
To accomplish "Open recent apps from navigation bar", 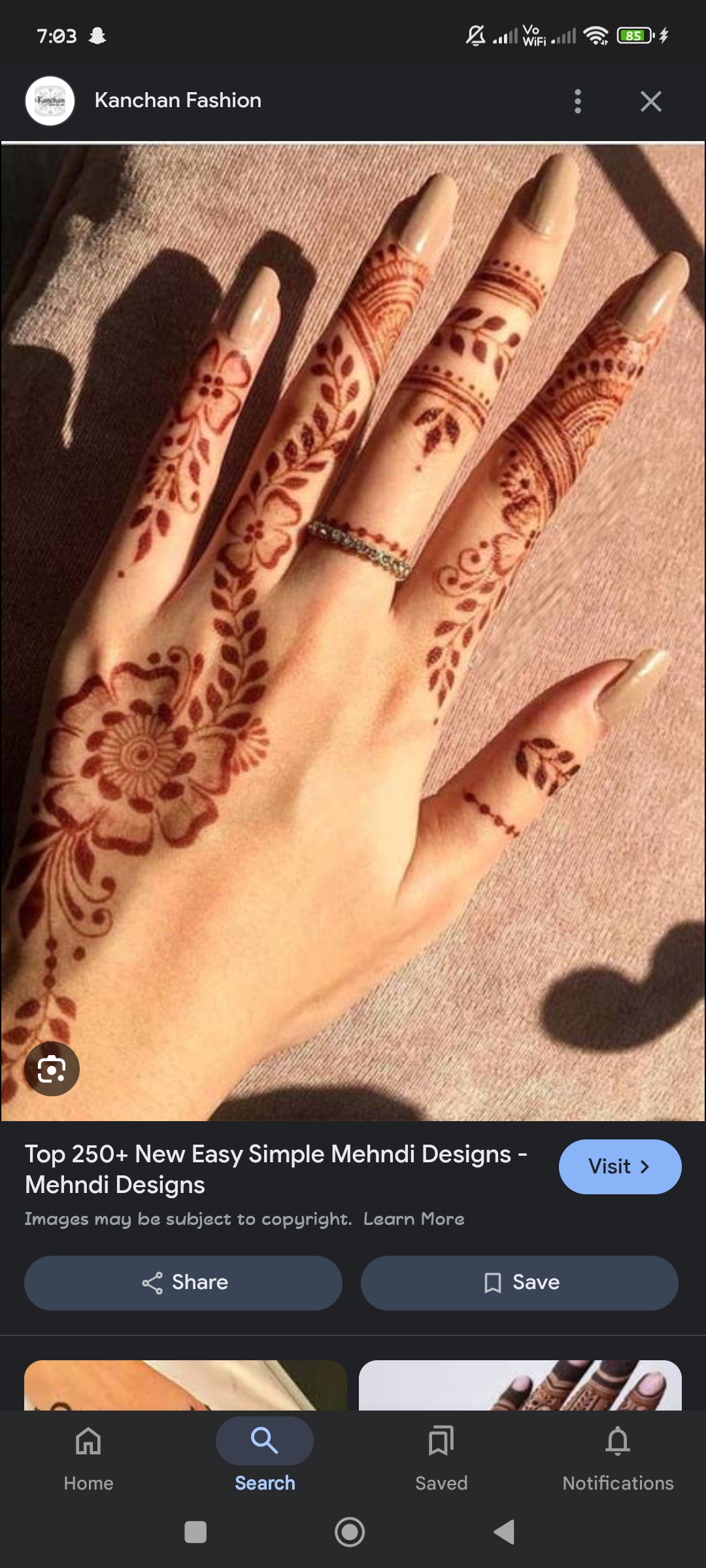I will coord(195,1531).
